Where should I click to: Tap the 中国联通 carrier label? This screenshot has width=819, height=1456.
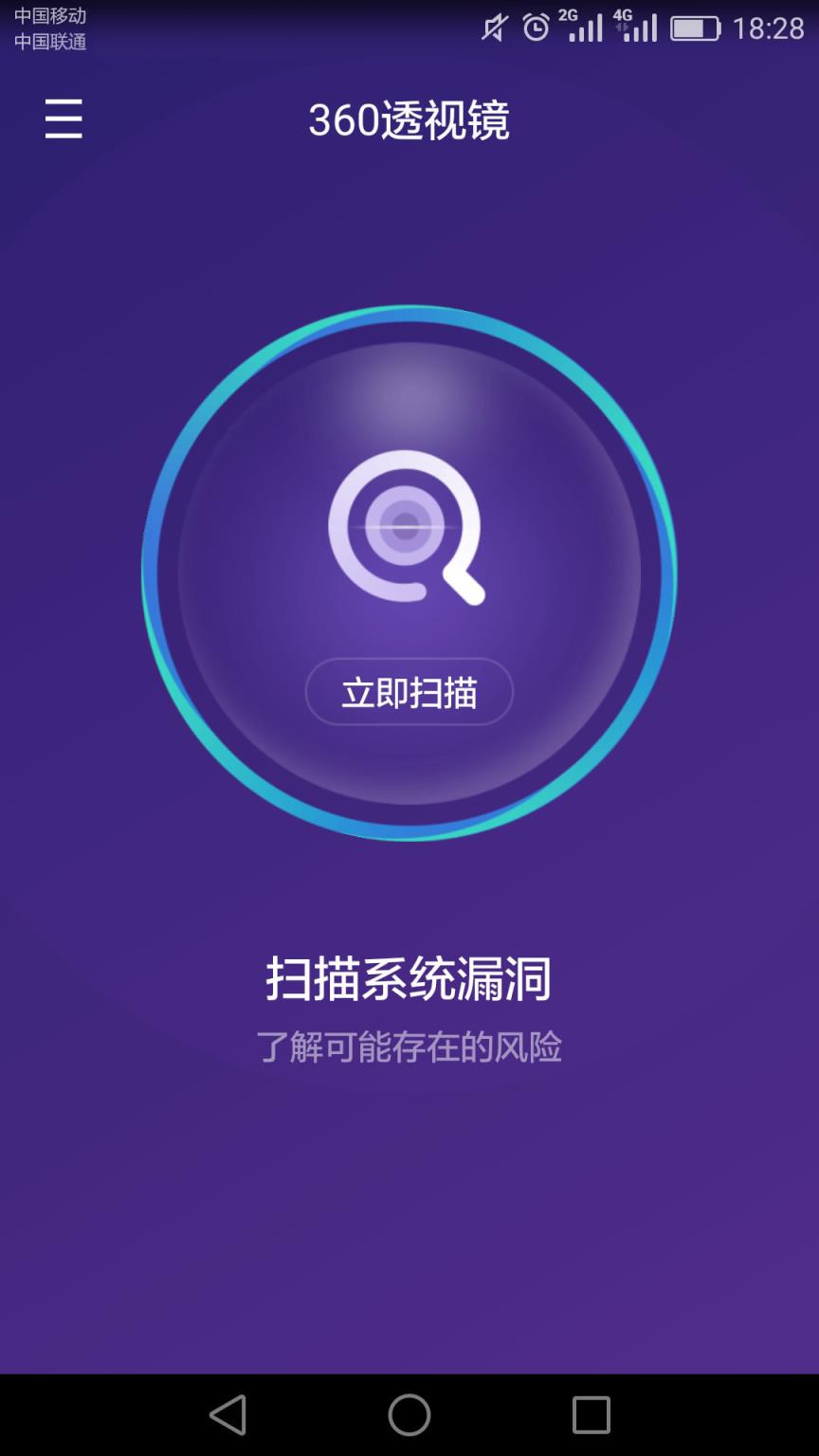tap(47, 42)
